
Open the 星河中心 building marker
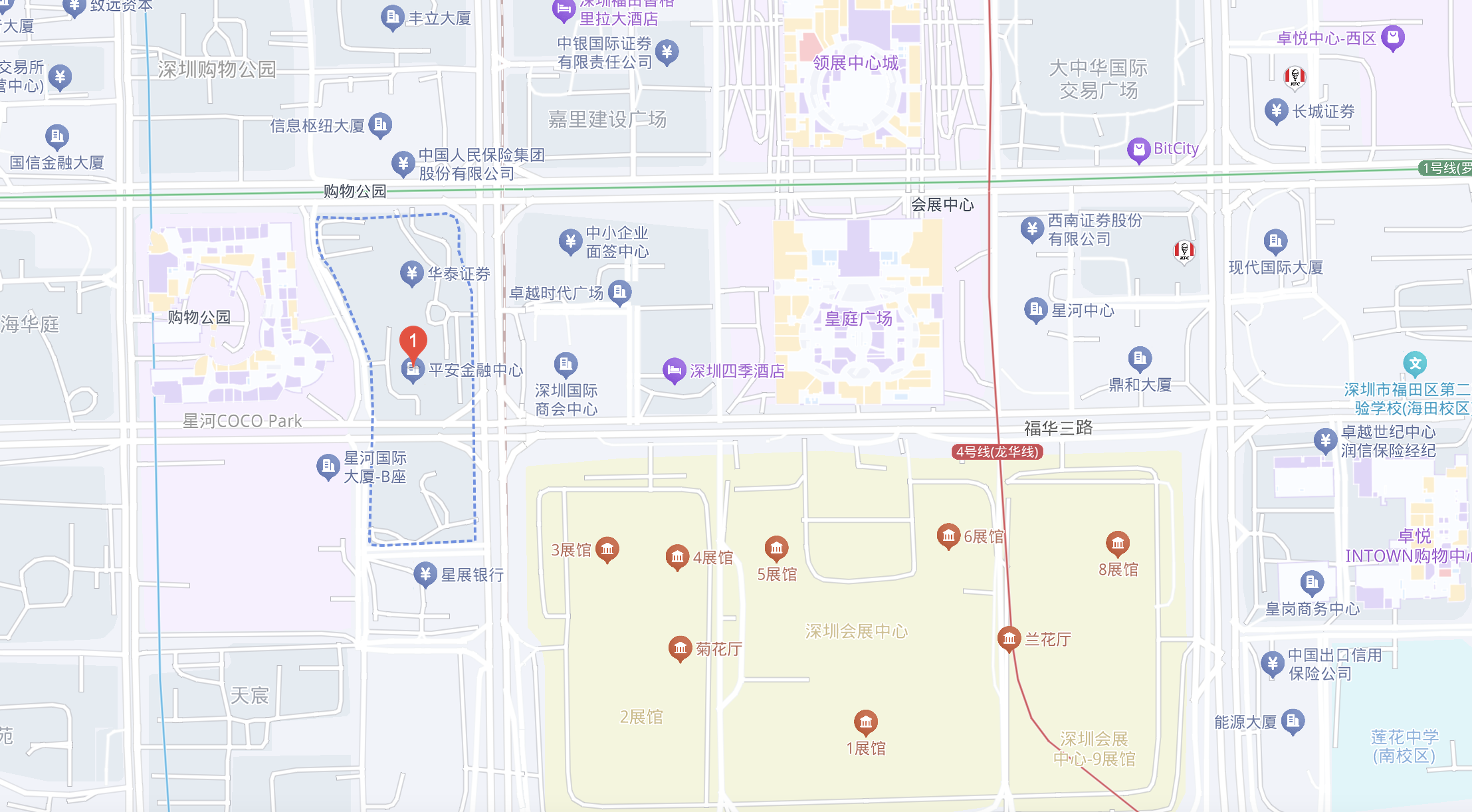click(x=1035, y=309)
